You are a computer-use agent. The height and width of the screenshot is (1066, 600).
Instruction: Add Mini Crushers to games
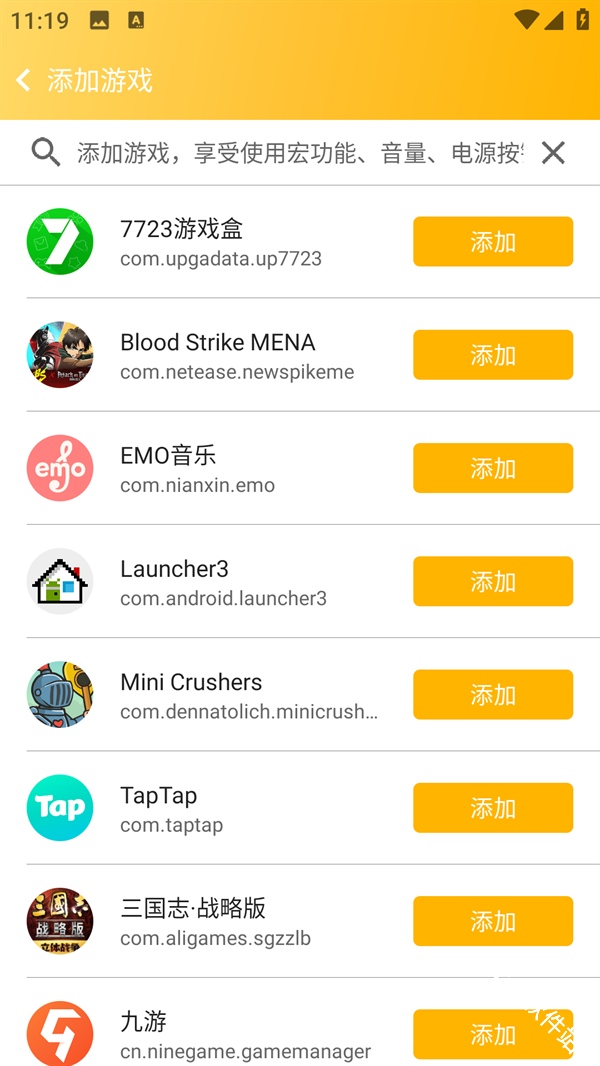click(x=493, y=695)
